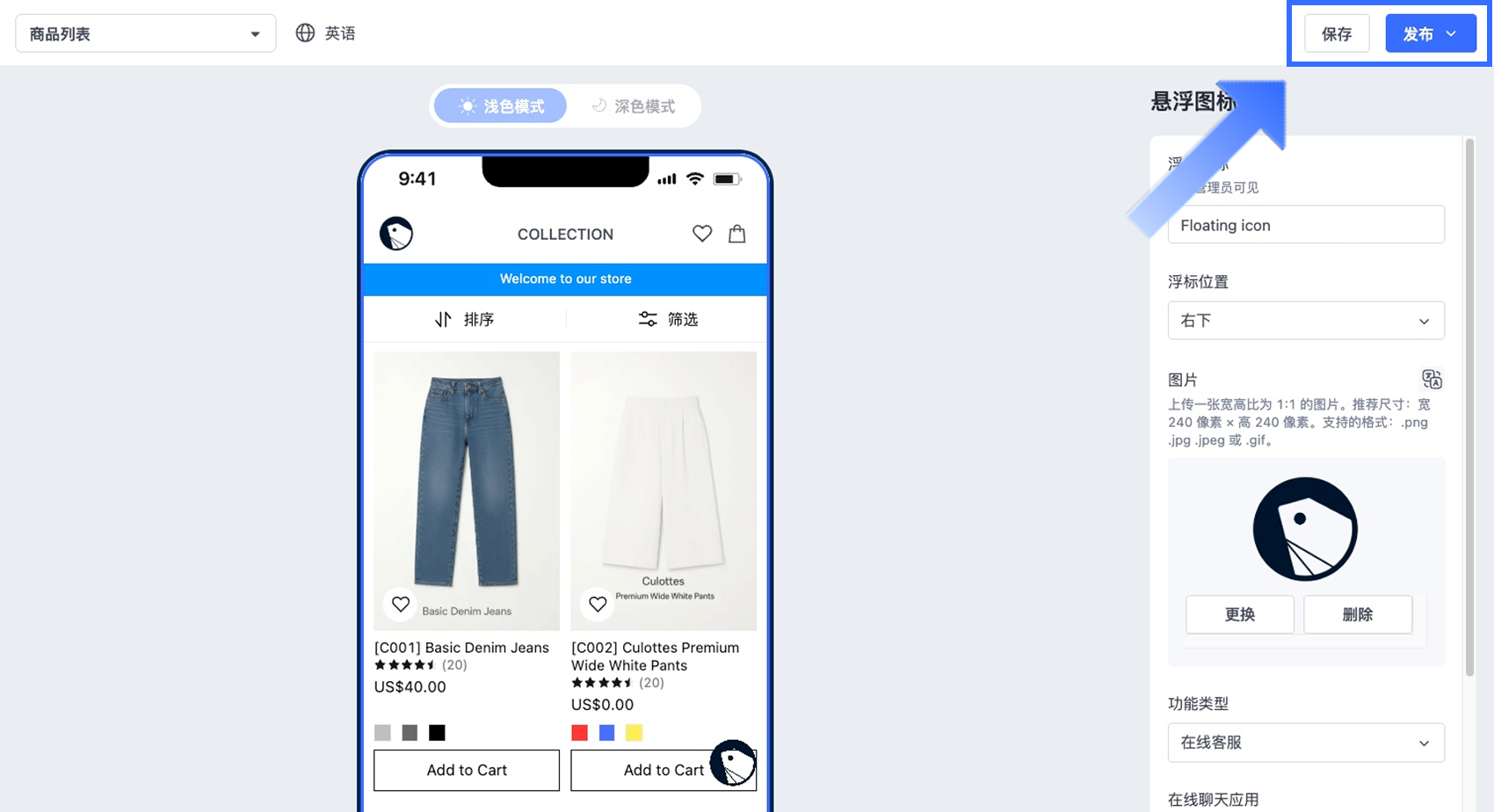This screenshot has height=812, width=1494.
Task: Switch preview to 深色模式
Action: 634,106
